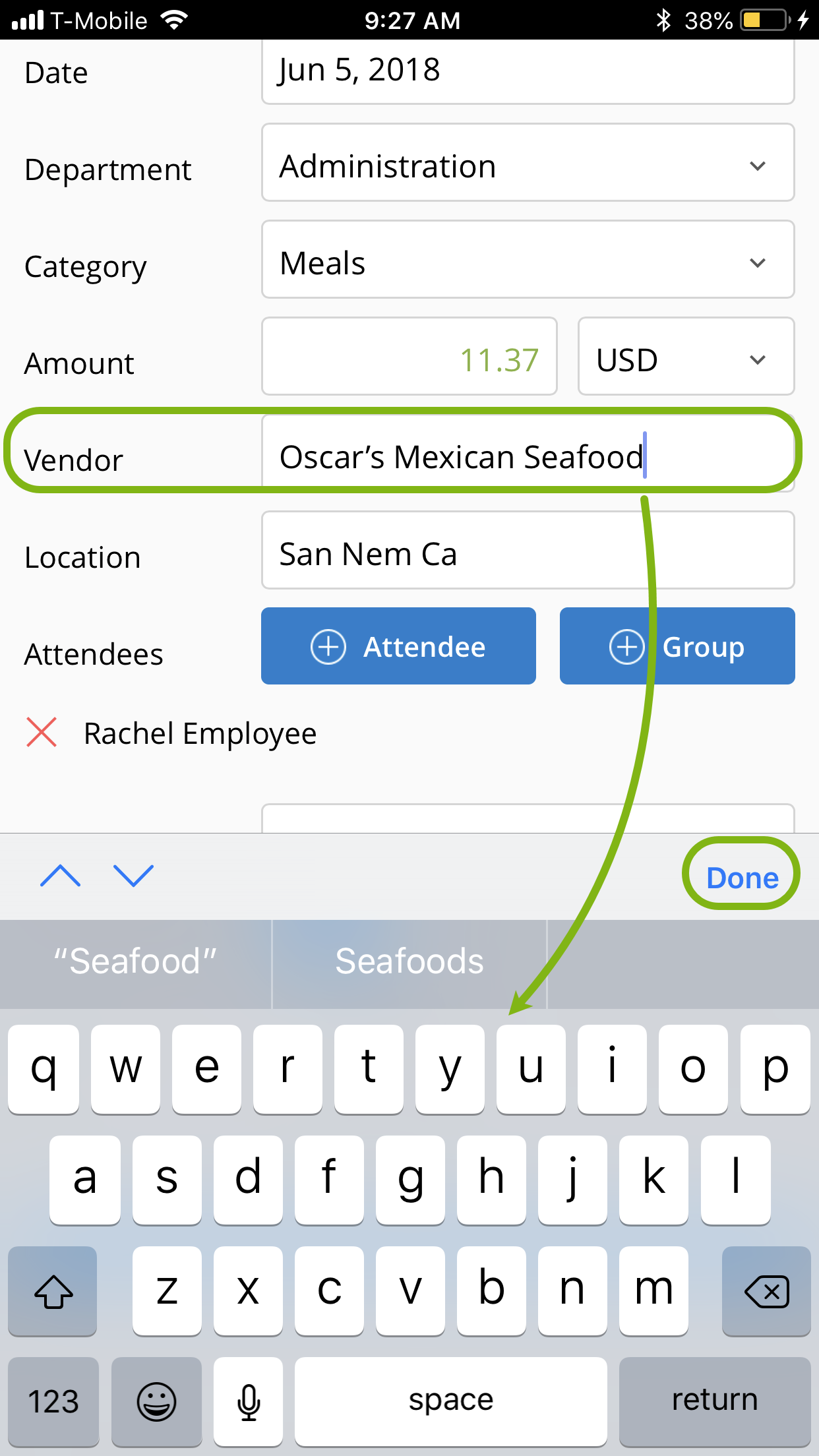Tap the backspace key
The width and height of the screenshot is (819, 1456).
coord(766,1291)
